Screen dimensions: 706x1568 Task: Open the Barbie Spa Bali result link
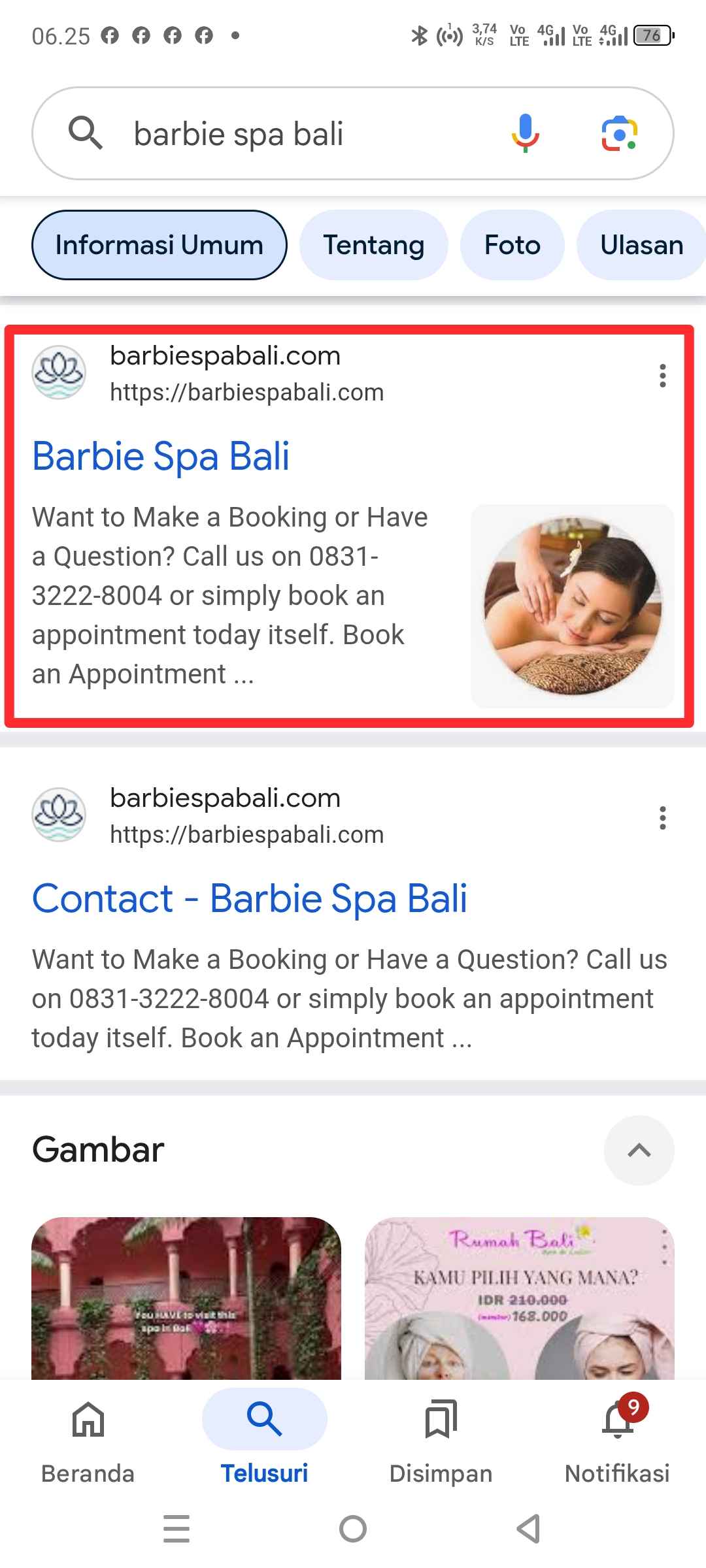tap(161, 456)
